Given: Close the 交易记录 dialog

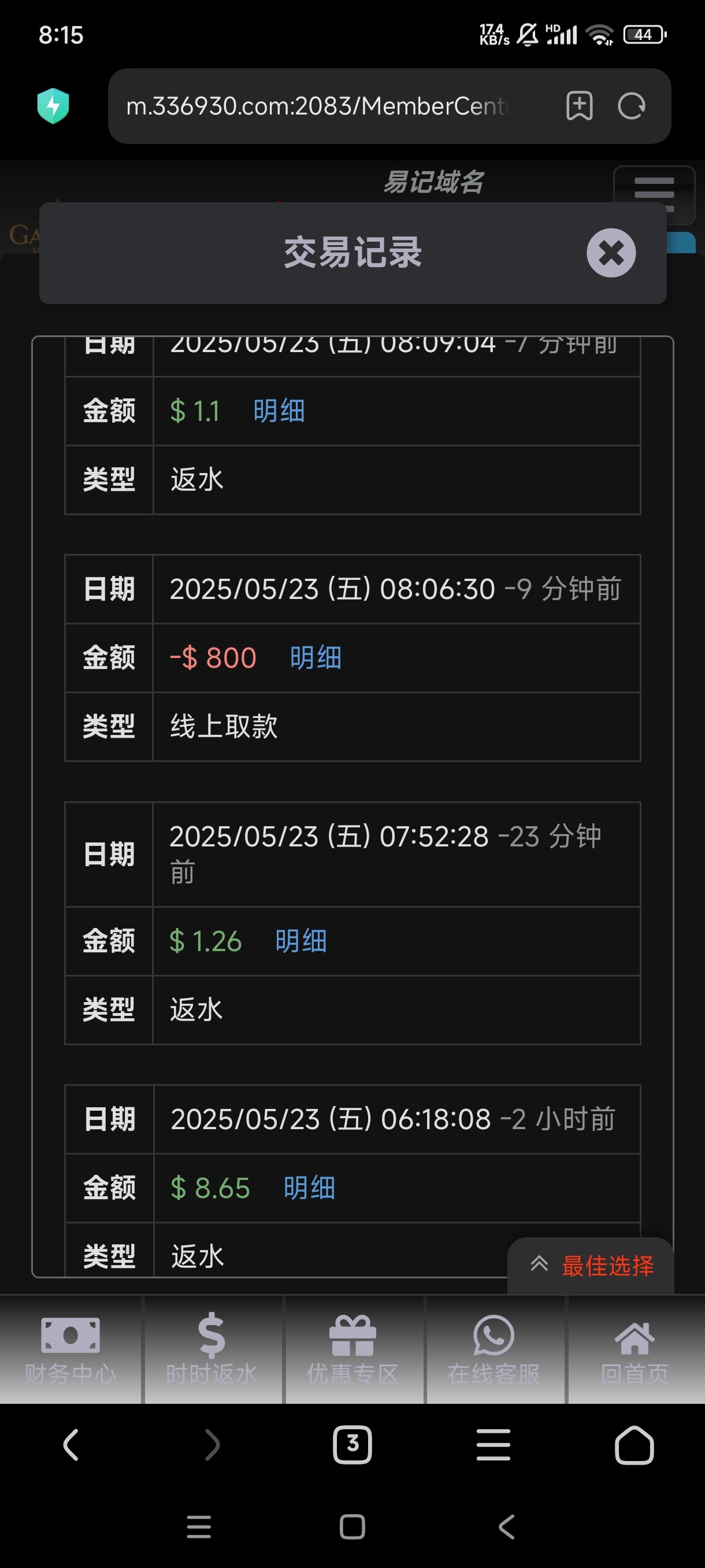Looking at the screenshot, I should [611, 253].
